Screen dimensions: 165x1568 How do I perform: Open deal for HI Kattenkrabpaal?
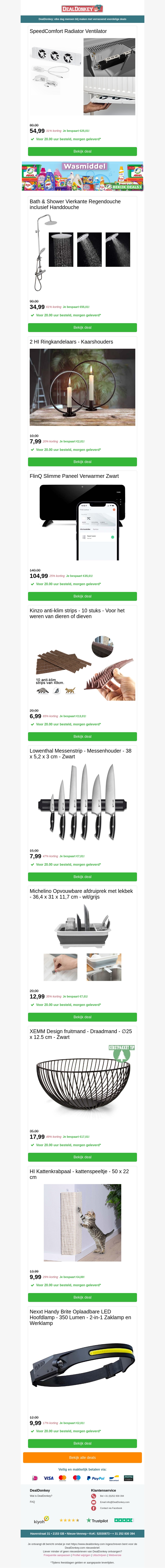tap(82, 1297)
